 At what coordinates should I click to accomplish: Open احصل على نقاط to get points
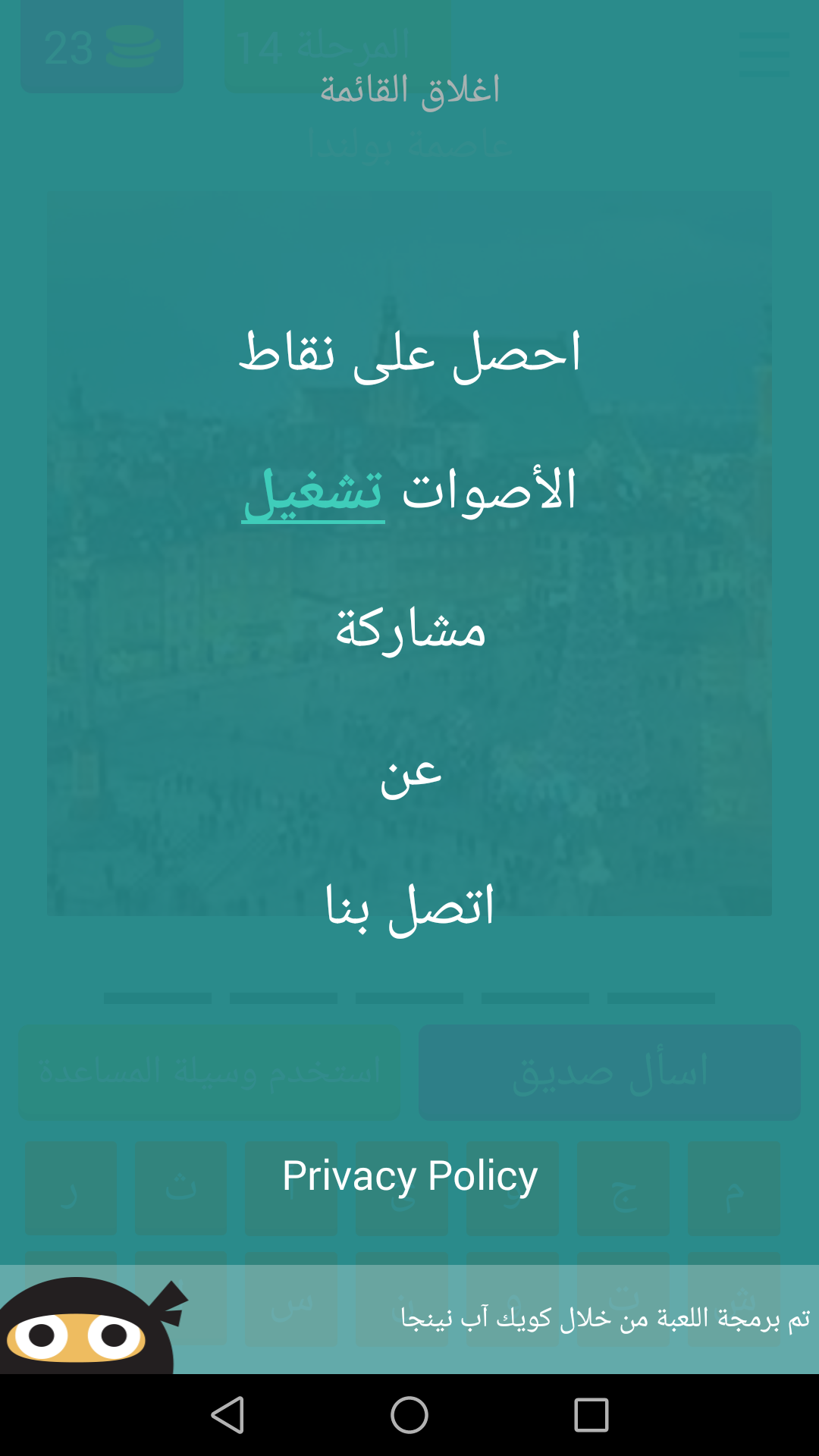coord(409,353)
